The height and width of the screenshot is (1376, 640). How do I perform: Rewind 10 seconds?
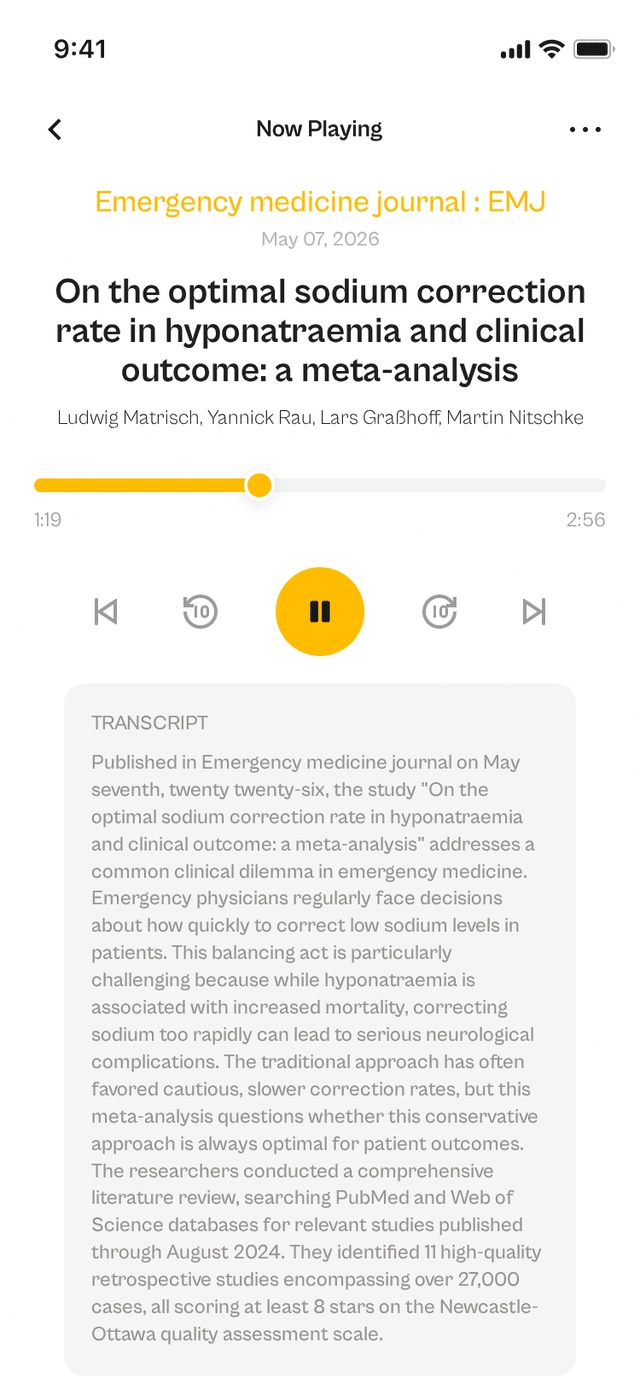pos(201,611)
